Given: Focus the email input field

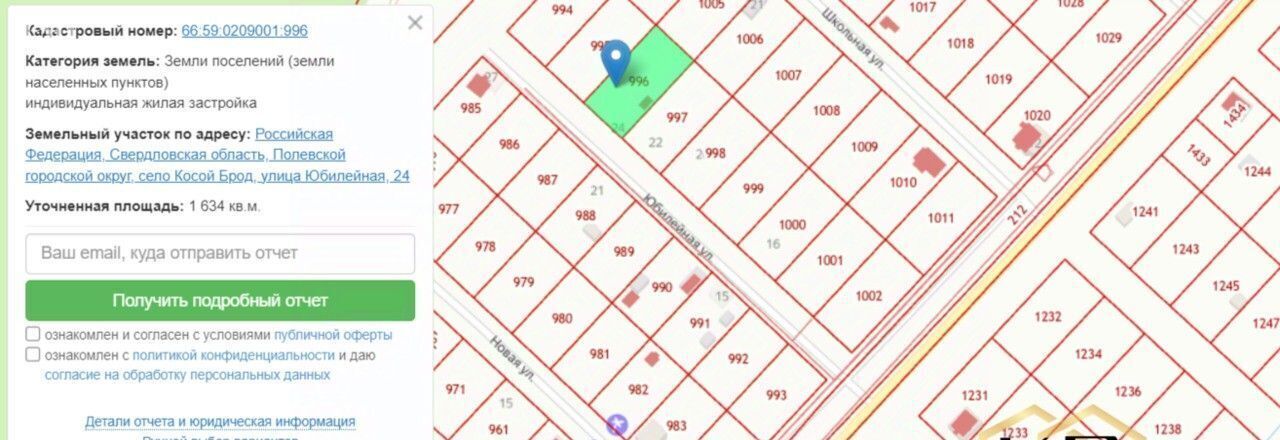Looking at the screenshot, I should coord(220,254).
